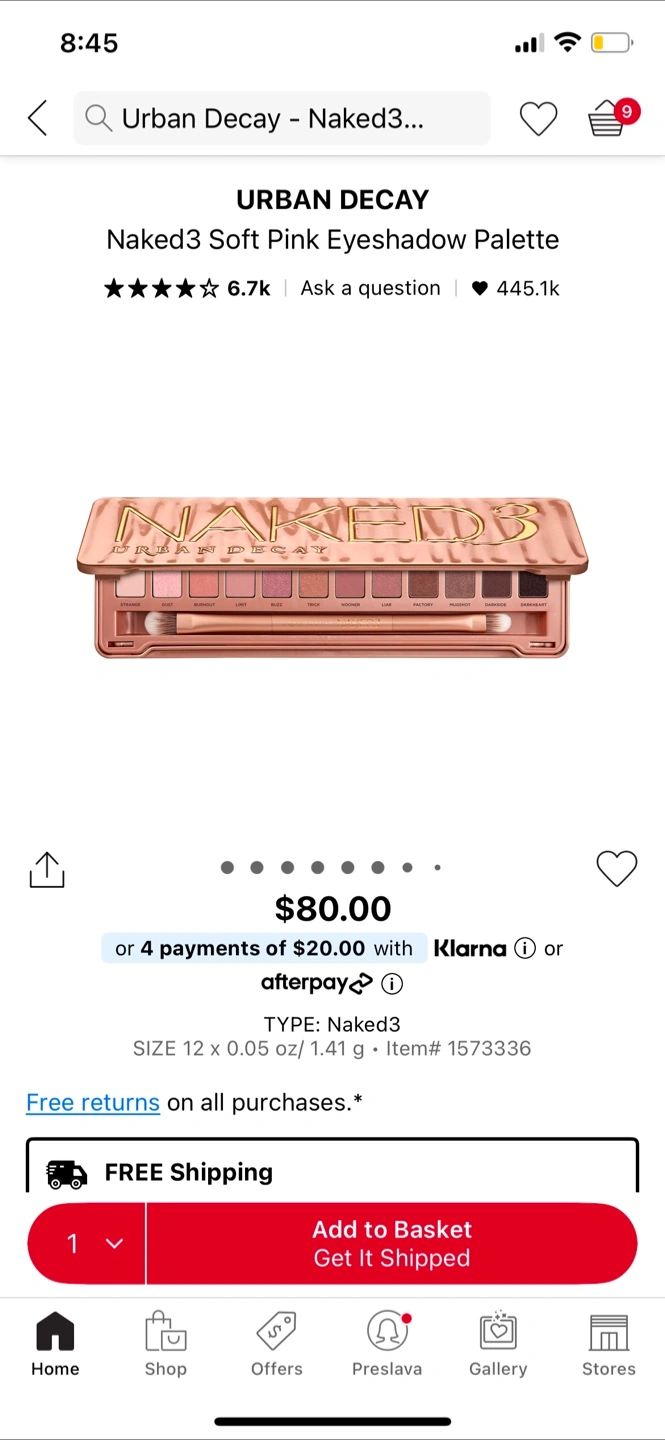Open the Urban Decay Naked3 search field
This screenshot has width=665, height=1440.
pos(282,118)
